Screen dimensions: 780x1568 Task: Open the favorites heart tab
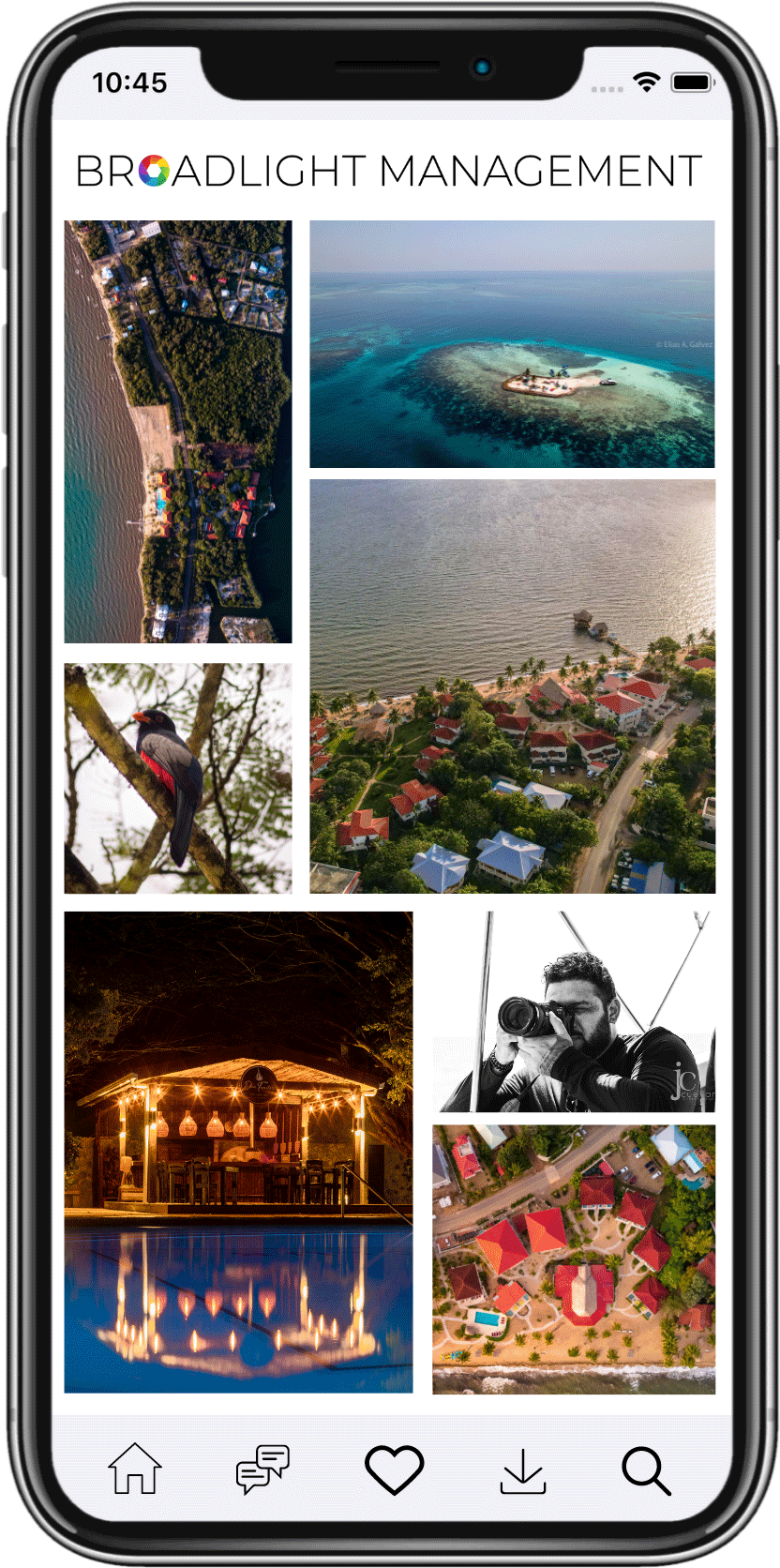(394, 1469)
